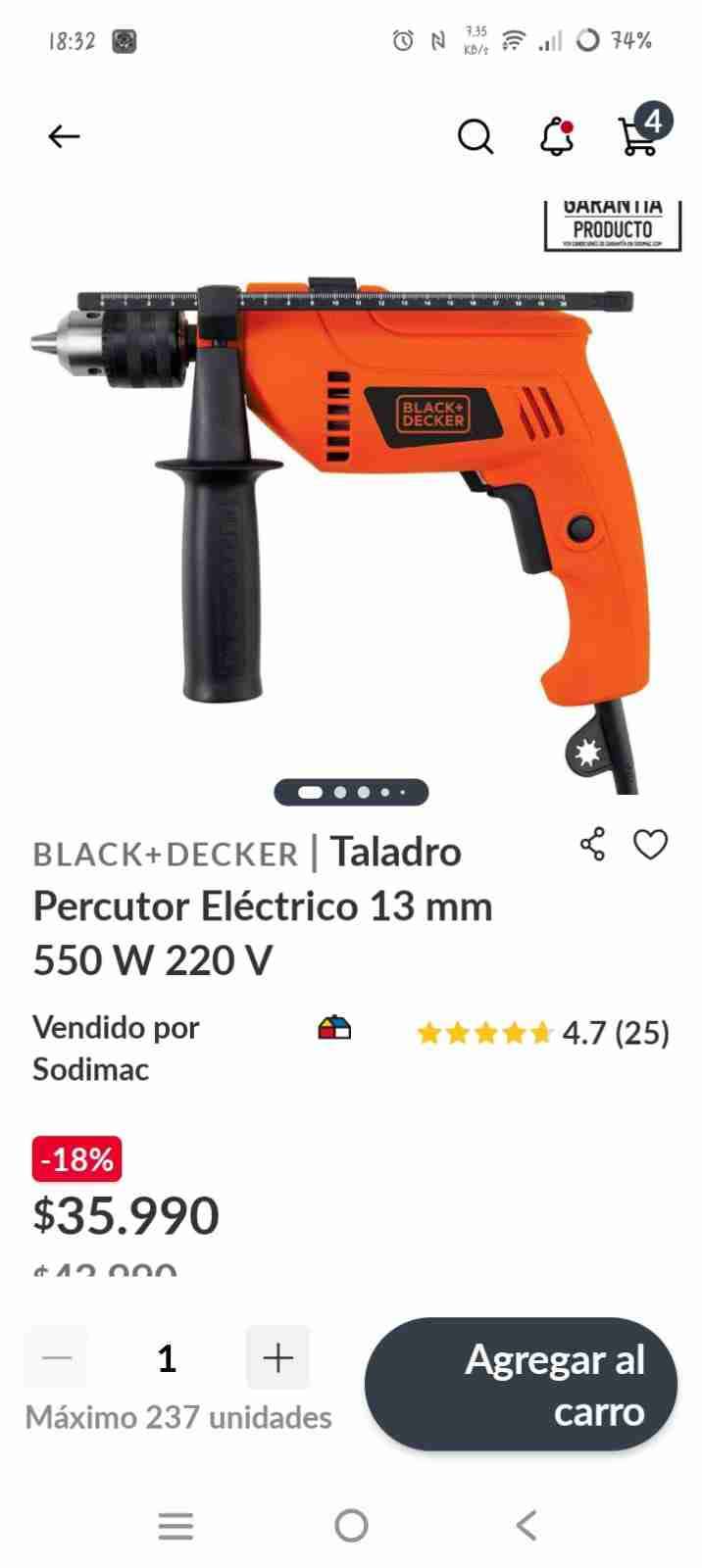The width and height of the screenshot is (702, 1568).
Task: Increase the quantity with the plus button
Action: point(278,1357)
